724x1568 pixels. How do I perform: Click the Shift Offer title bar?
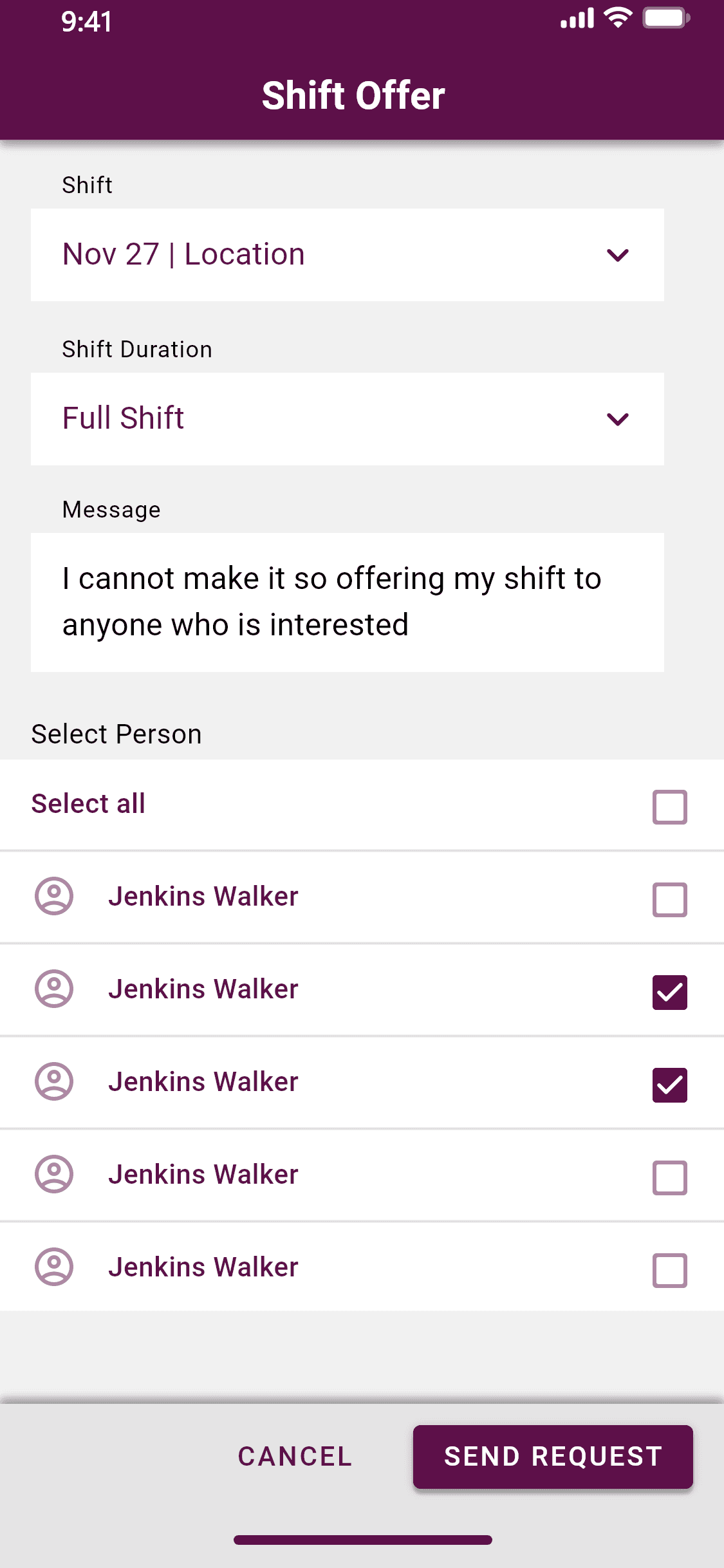[x=353, y=94]
